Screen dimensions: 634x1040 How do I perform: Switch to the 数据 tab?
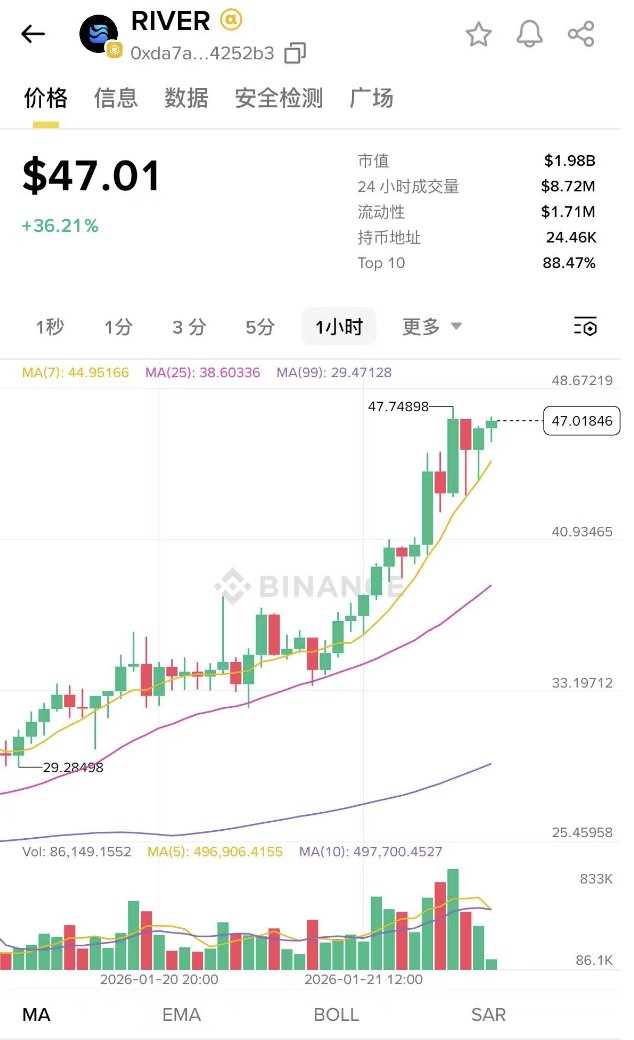click(x=187, y=98)
